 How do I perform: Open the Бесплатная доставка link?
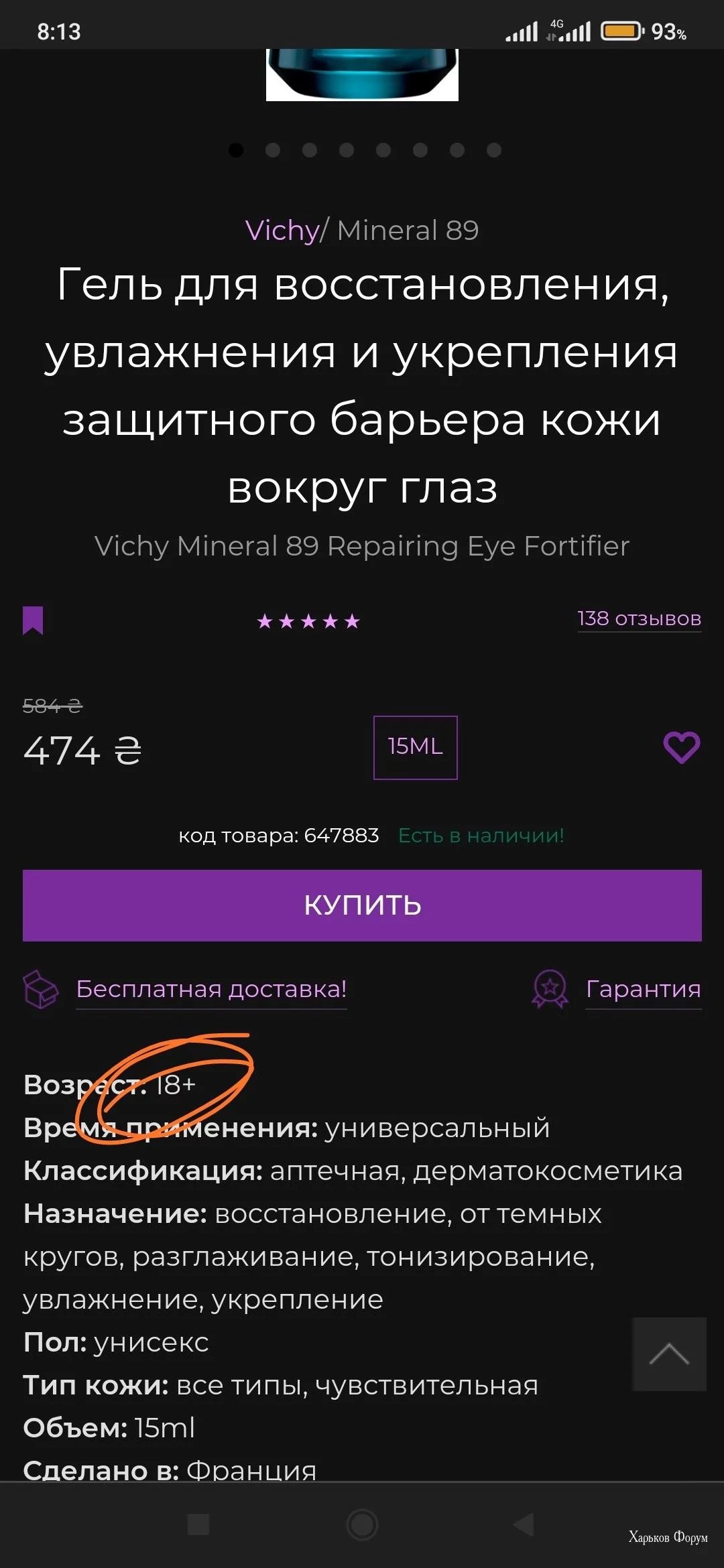click(x=211, y=989)
